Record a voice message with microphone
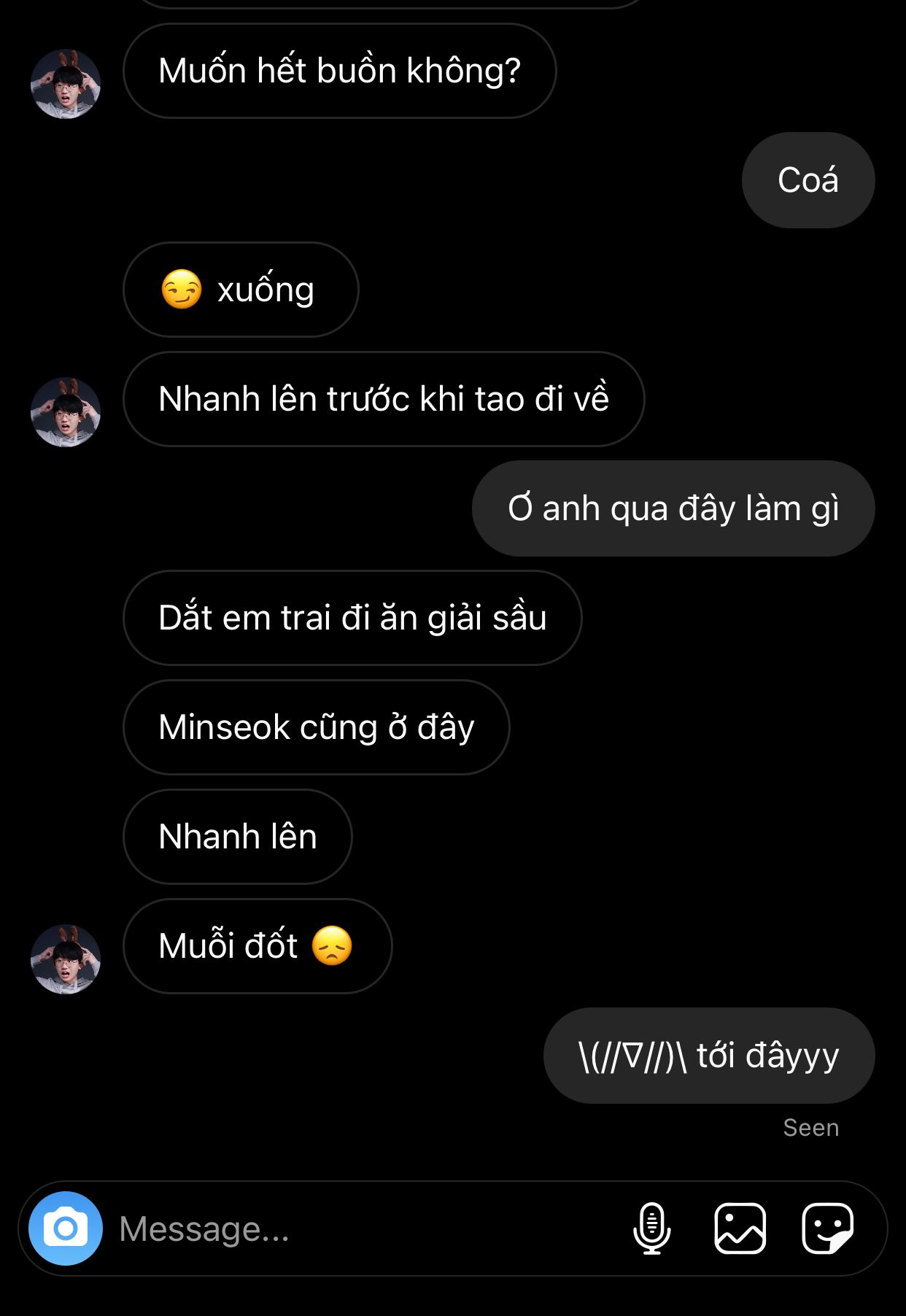Viewport: 906px width, 1316px height. pos(651,1228)
